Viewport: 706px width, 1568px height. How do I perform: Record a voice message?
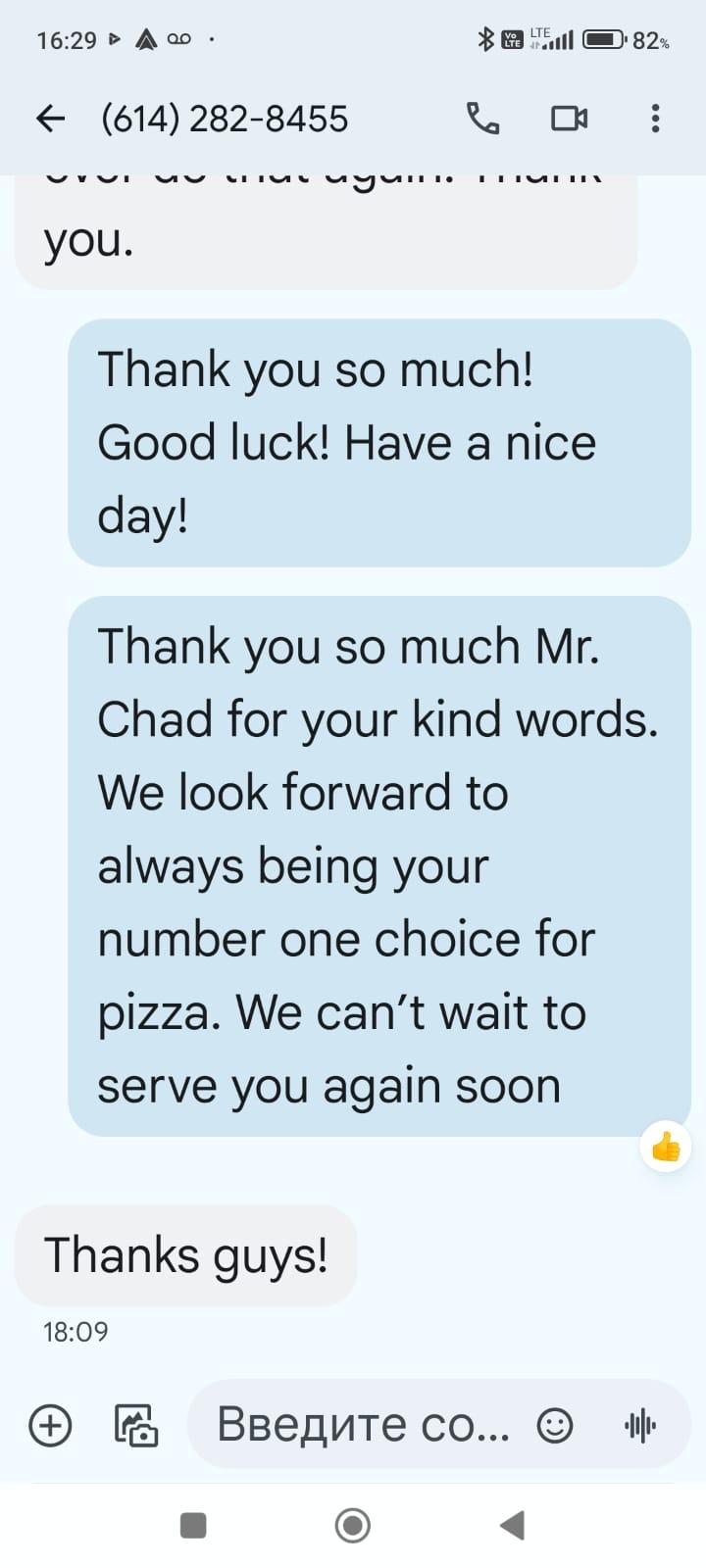coord(640,1425)
